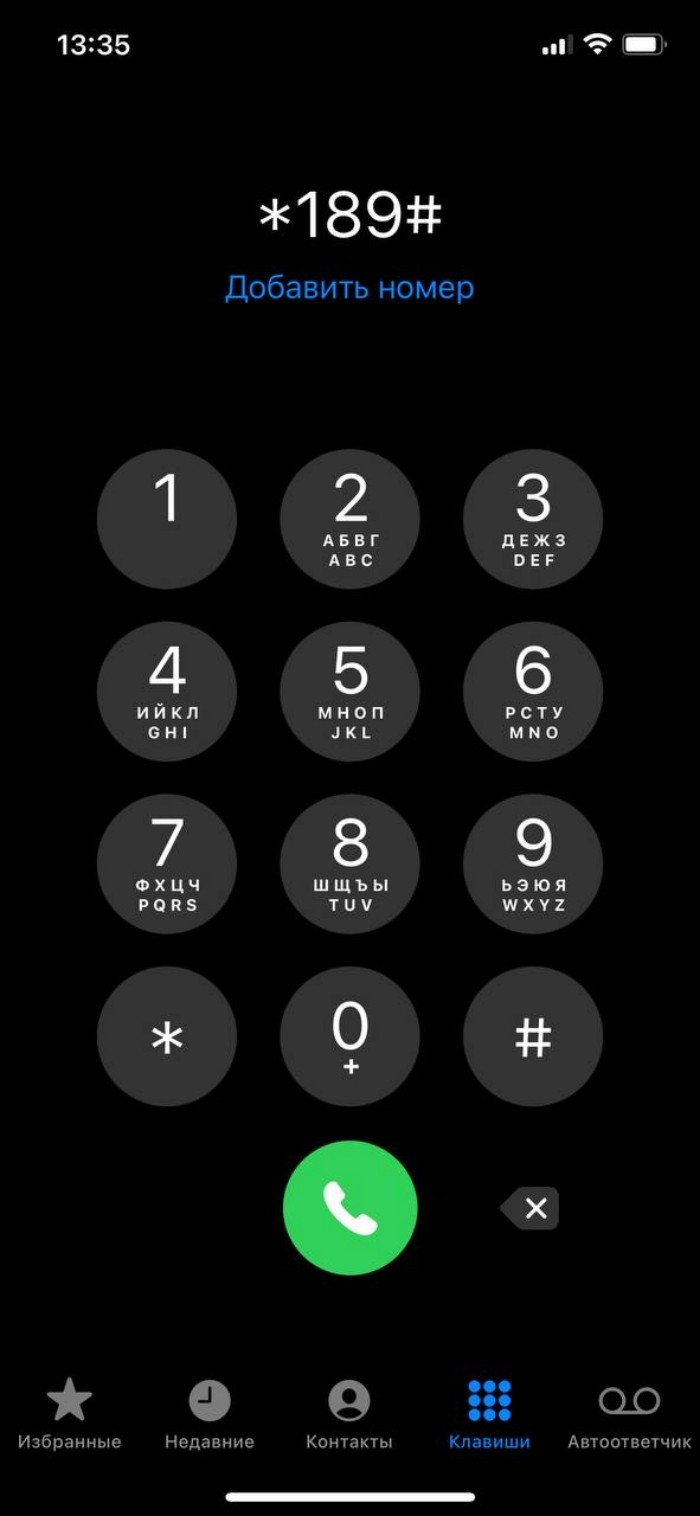The height and width of the screenshot is (1516, 700).
Task: Tap the green call button
Action: pos(350,1208)
